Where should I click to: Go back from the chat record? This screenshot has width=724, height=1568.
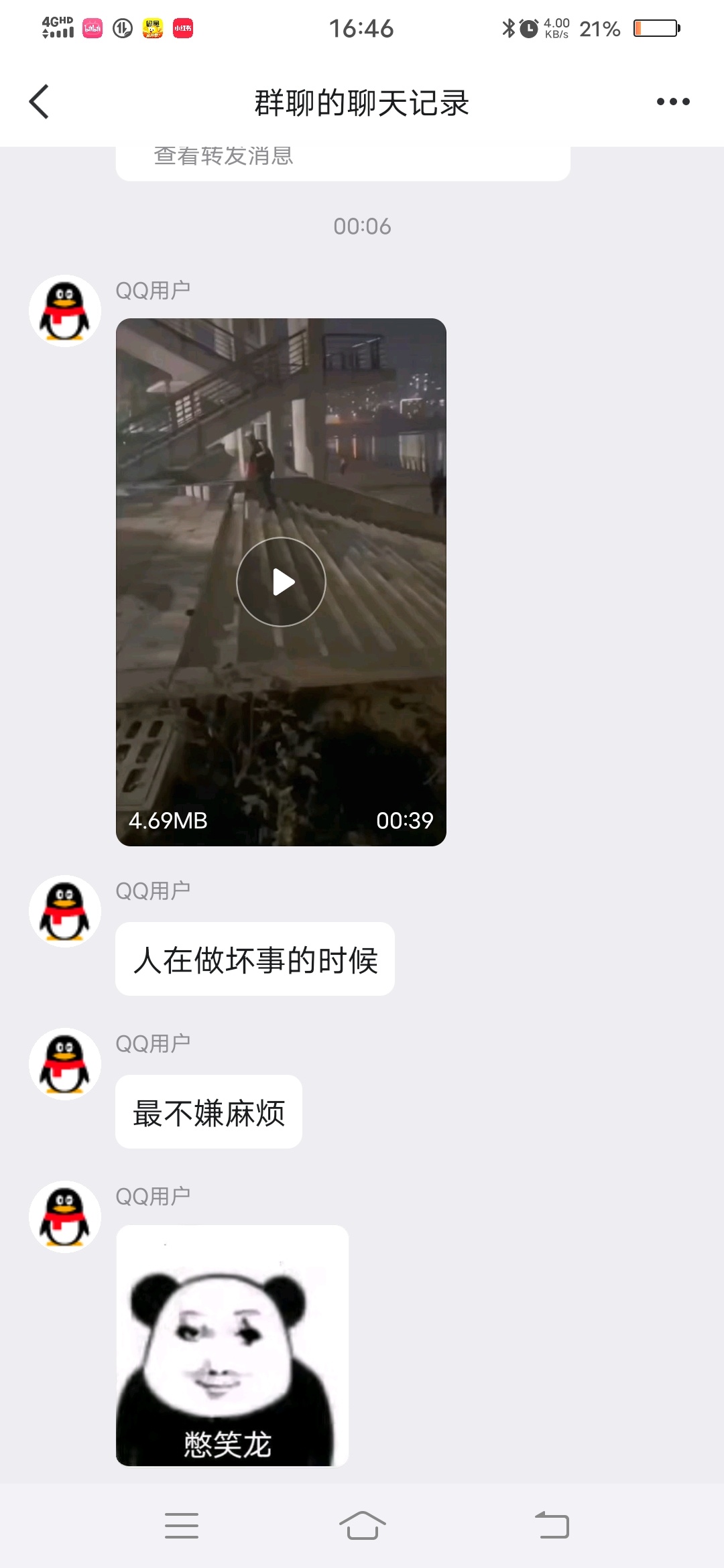(x=40, y=102)
